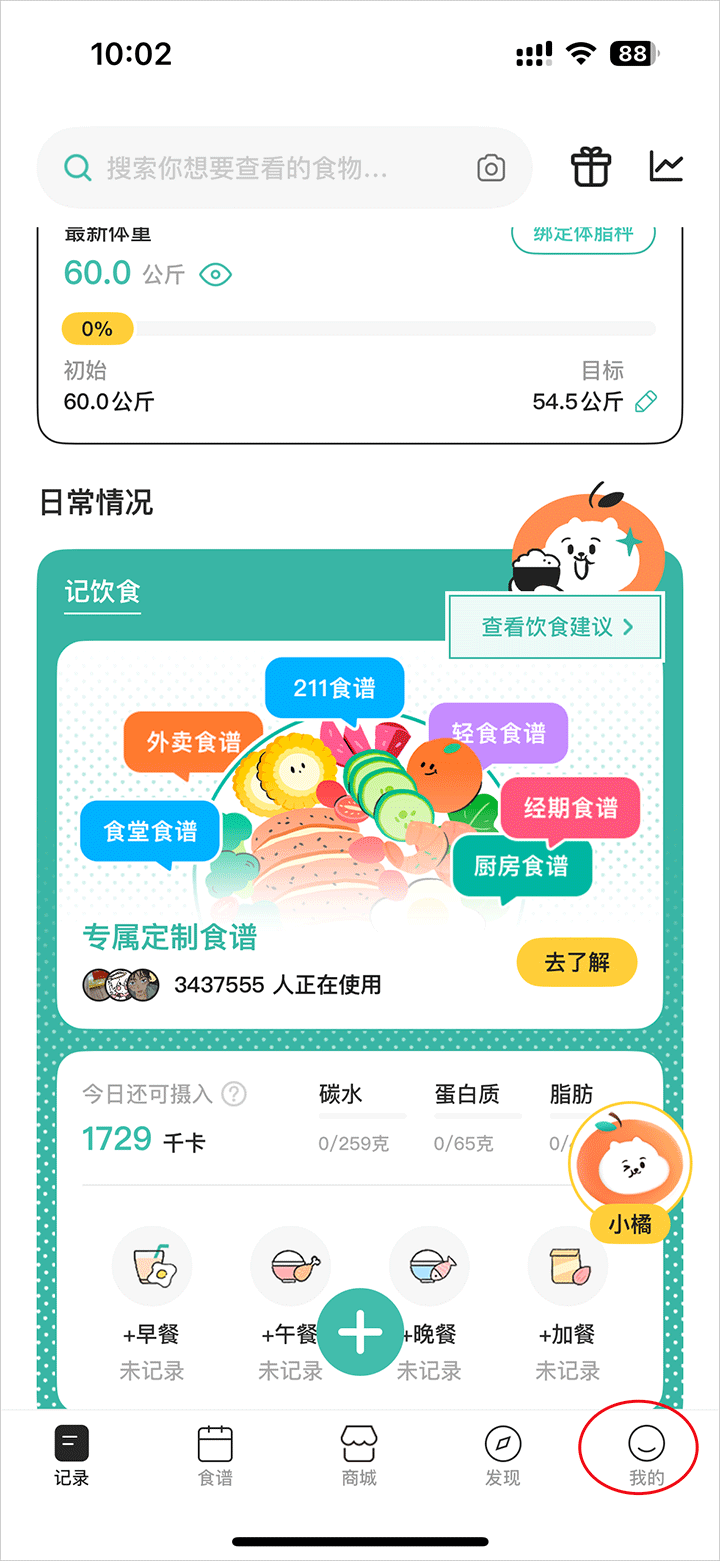The height and width of the screenshot is (1561, 720).
Task: Open 查看饮食建议 link
Action: (556, 627)
